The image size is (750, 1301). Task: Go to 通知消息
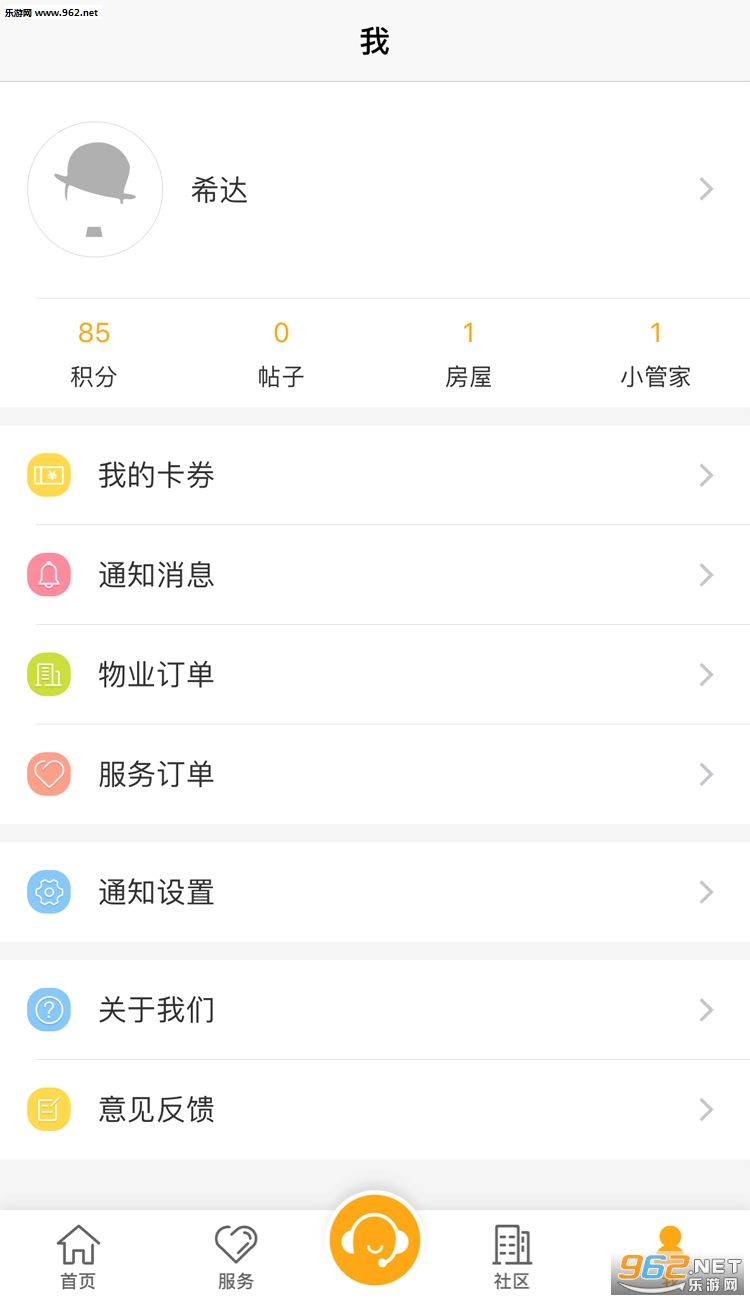[375, 575]
